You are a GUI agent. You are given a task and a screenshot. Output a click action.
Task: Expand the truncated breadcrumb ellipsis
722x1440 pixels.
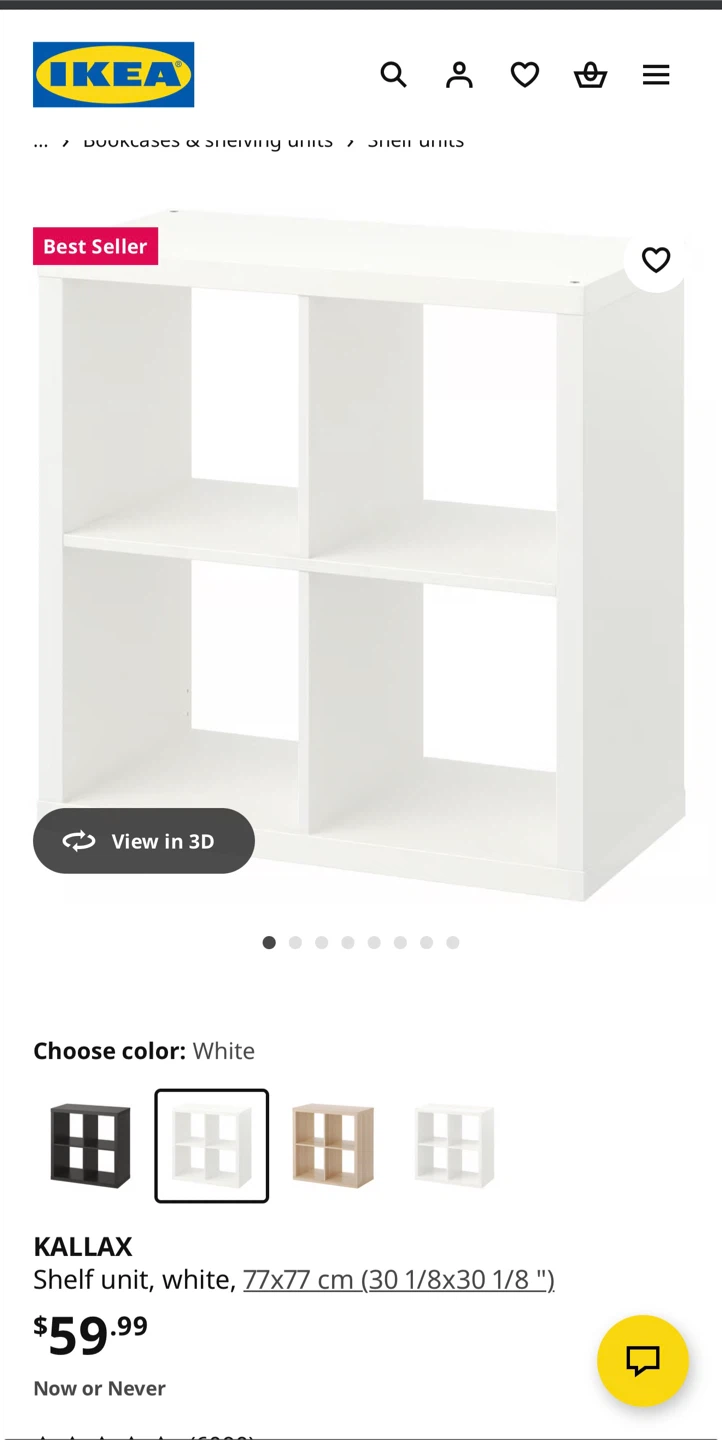tap(40, 140)
